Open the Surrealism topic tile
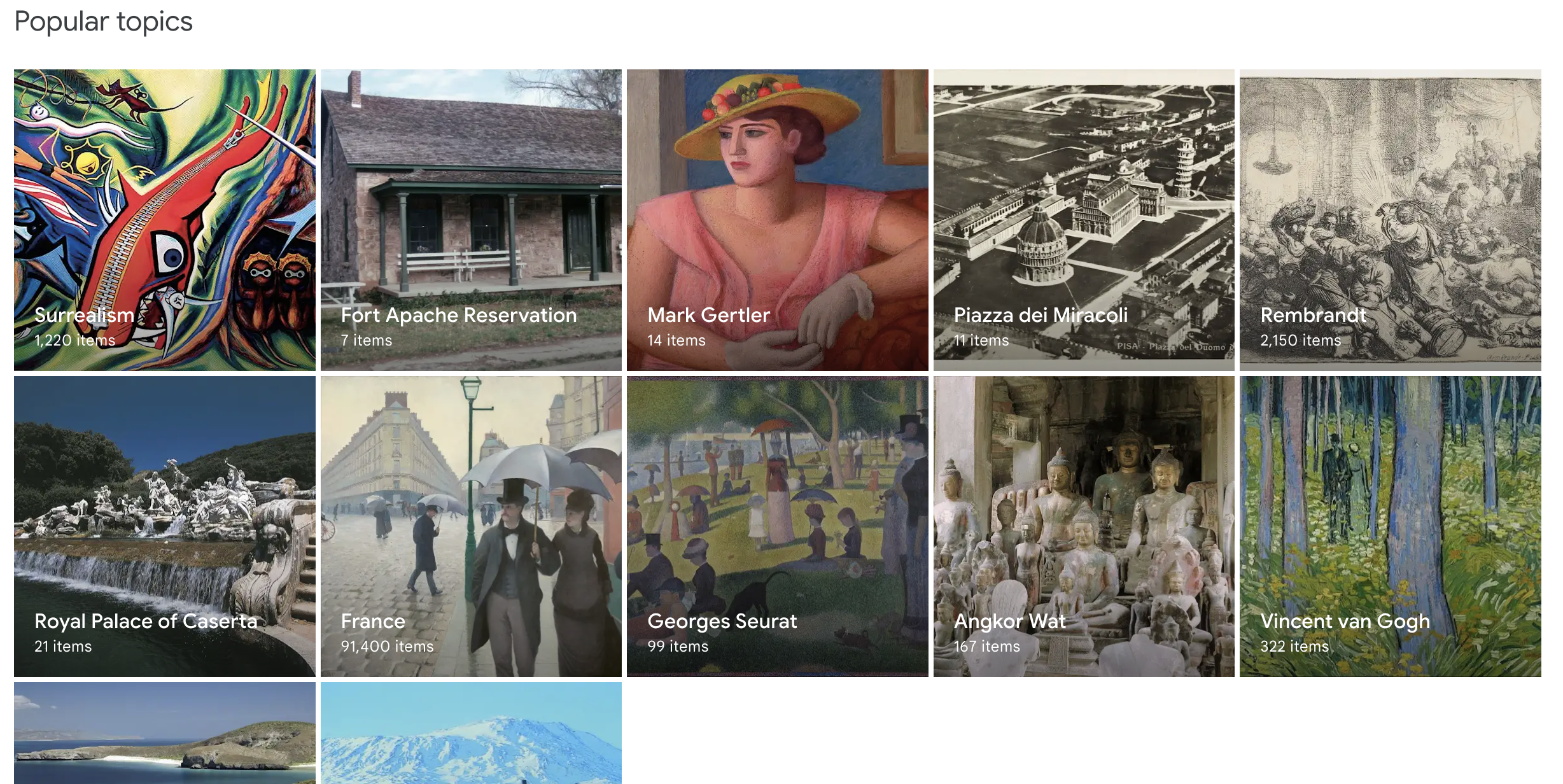This screenshot has height=784, width=1563. [x=164, y=220]
